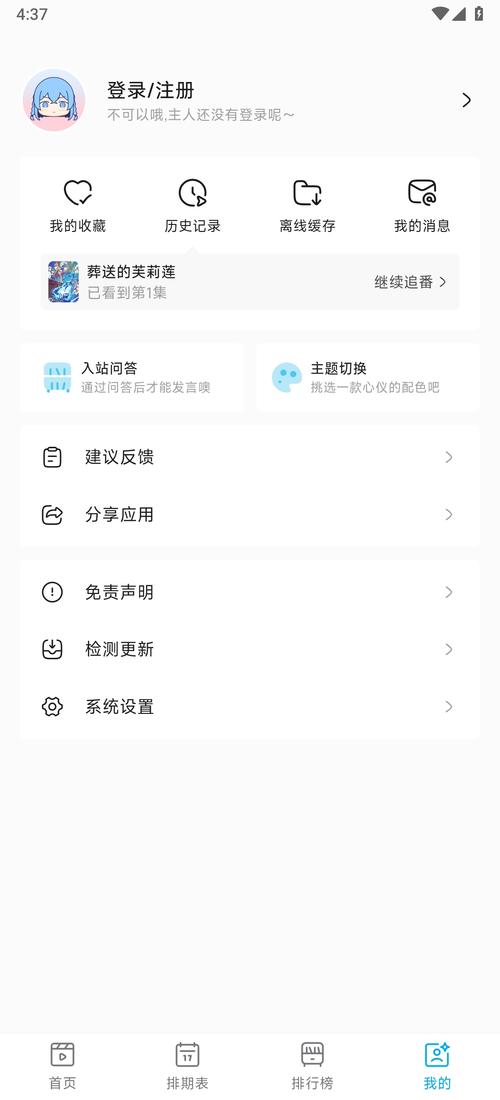Open 历史记录 watch history
500x1100 pixels.
tap(192, 206)
